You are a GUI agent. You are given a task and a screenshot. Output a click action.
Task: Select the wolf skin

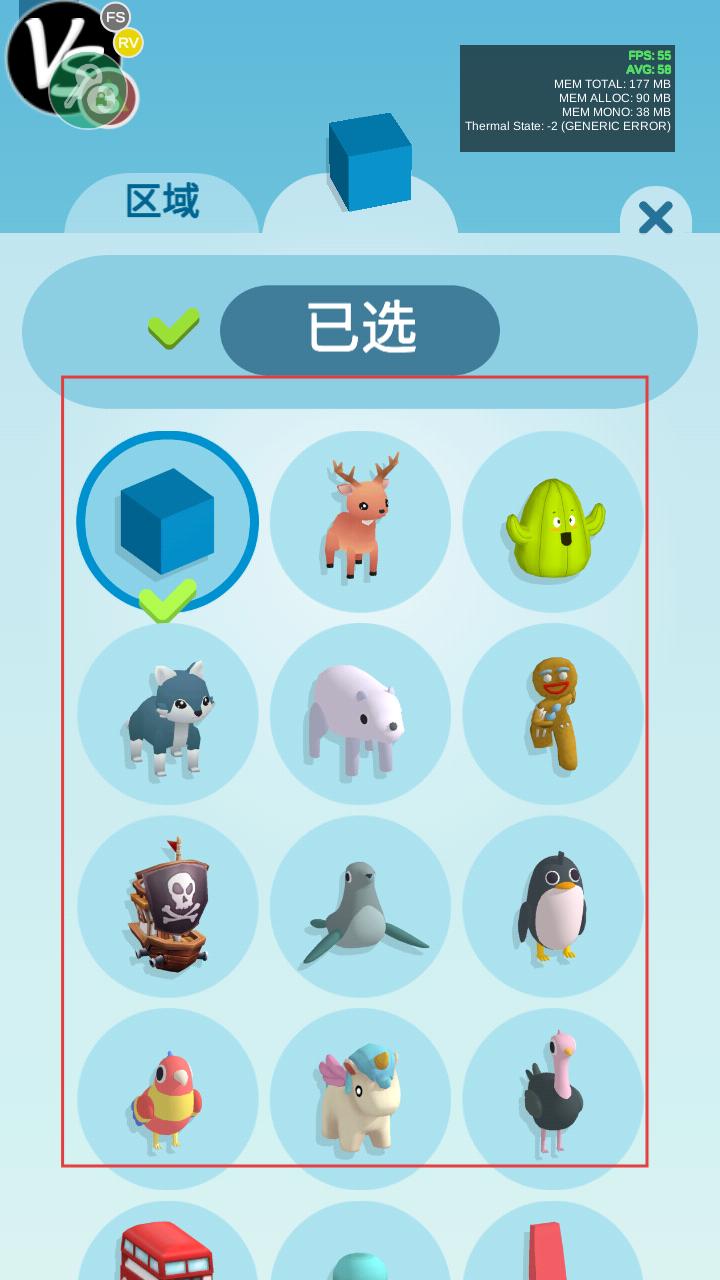tap(167, 714)
